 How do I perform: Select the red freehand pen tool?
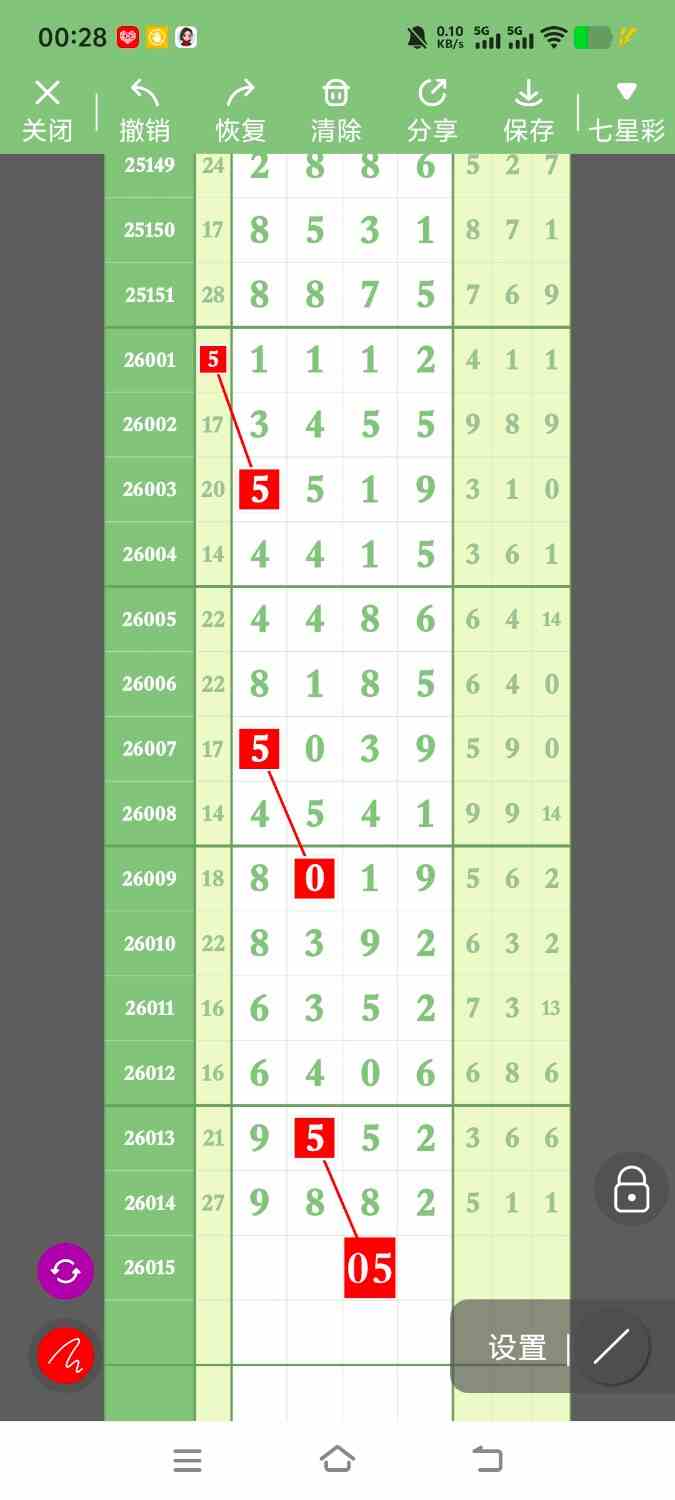[x=66, y=1356]
